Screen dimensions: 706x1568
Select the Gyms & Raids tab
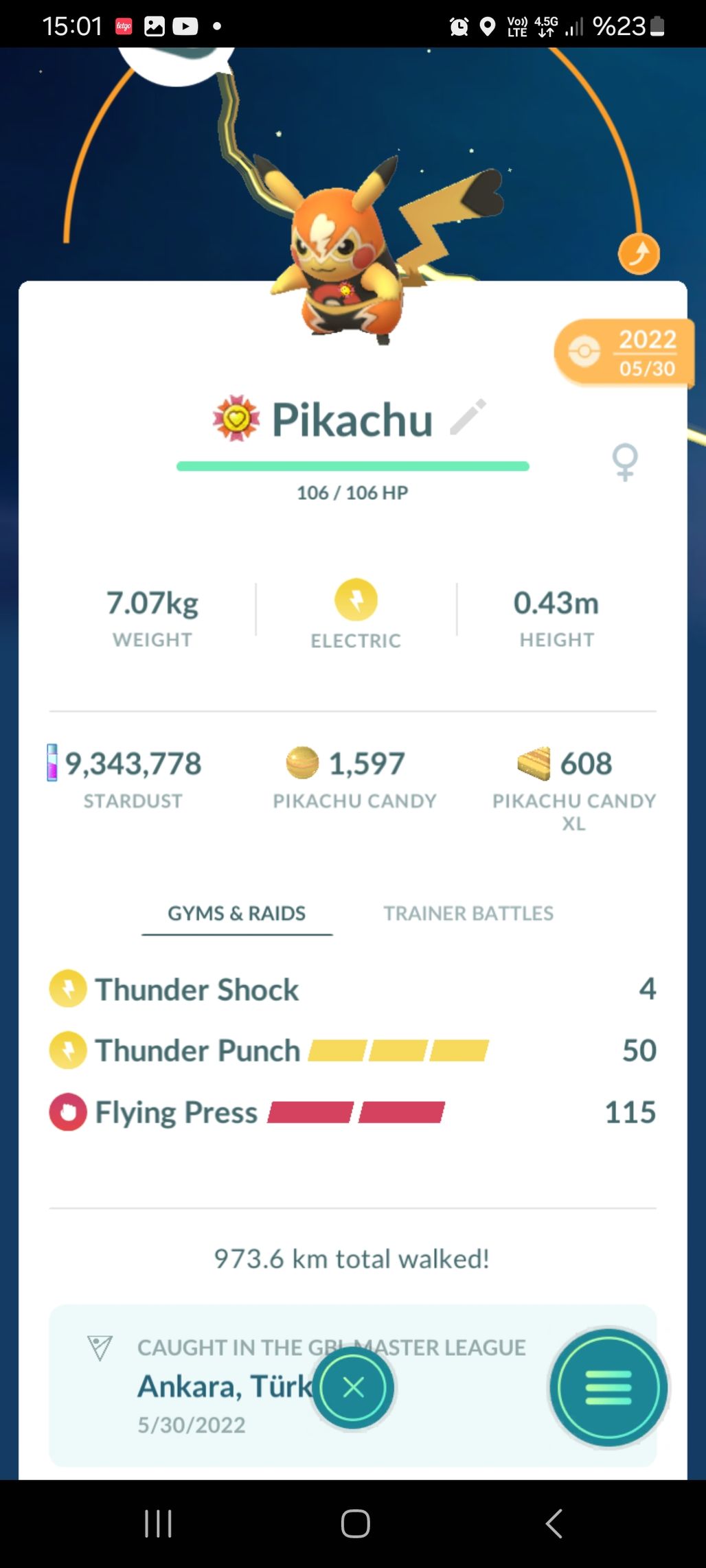pyautogui.click(x=237, y=914)
